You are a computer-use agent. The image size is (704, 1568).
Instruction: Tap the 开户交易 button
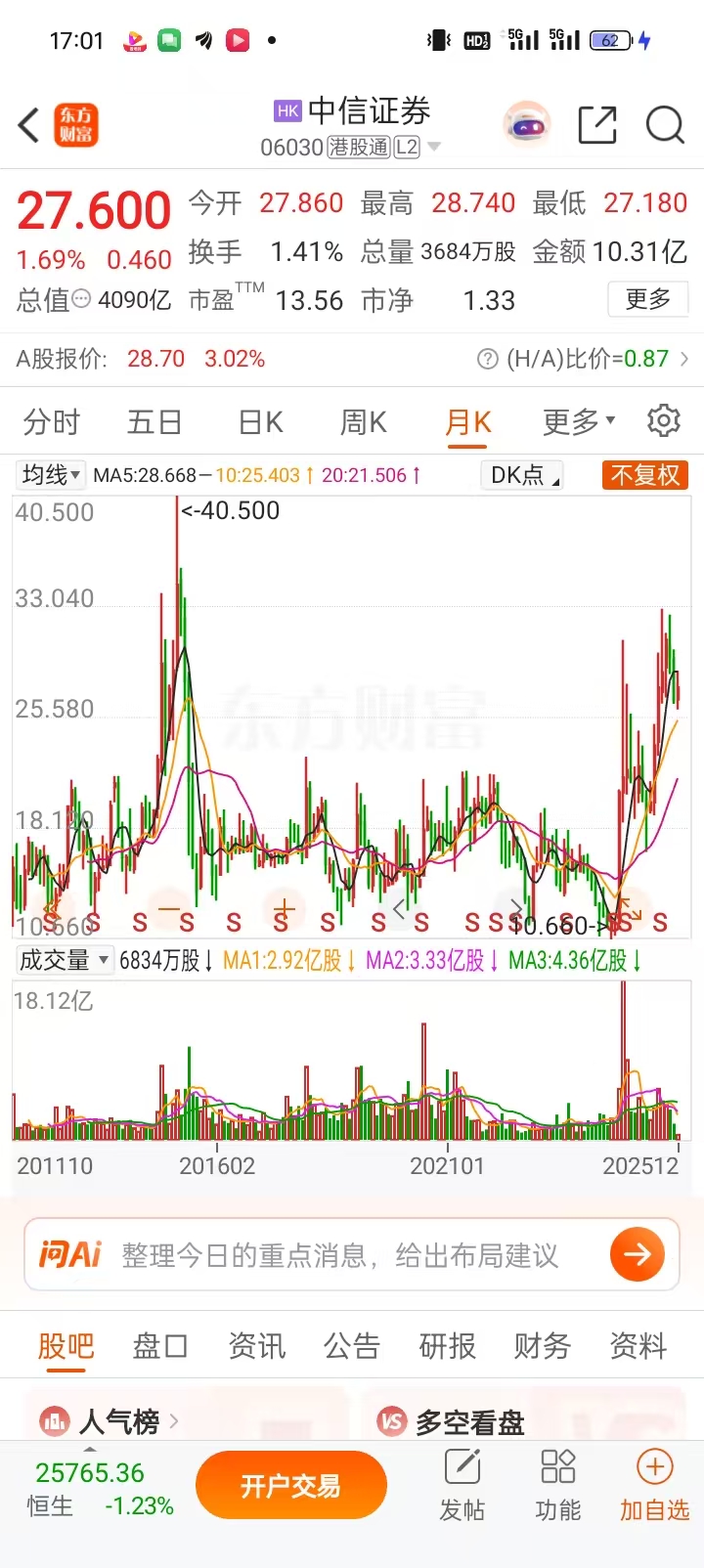point(290,1486)
